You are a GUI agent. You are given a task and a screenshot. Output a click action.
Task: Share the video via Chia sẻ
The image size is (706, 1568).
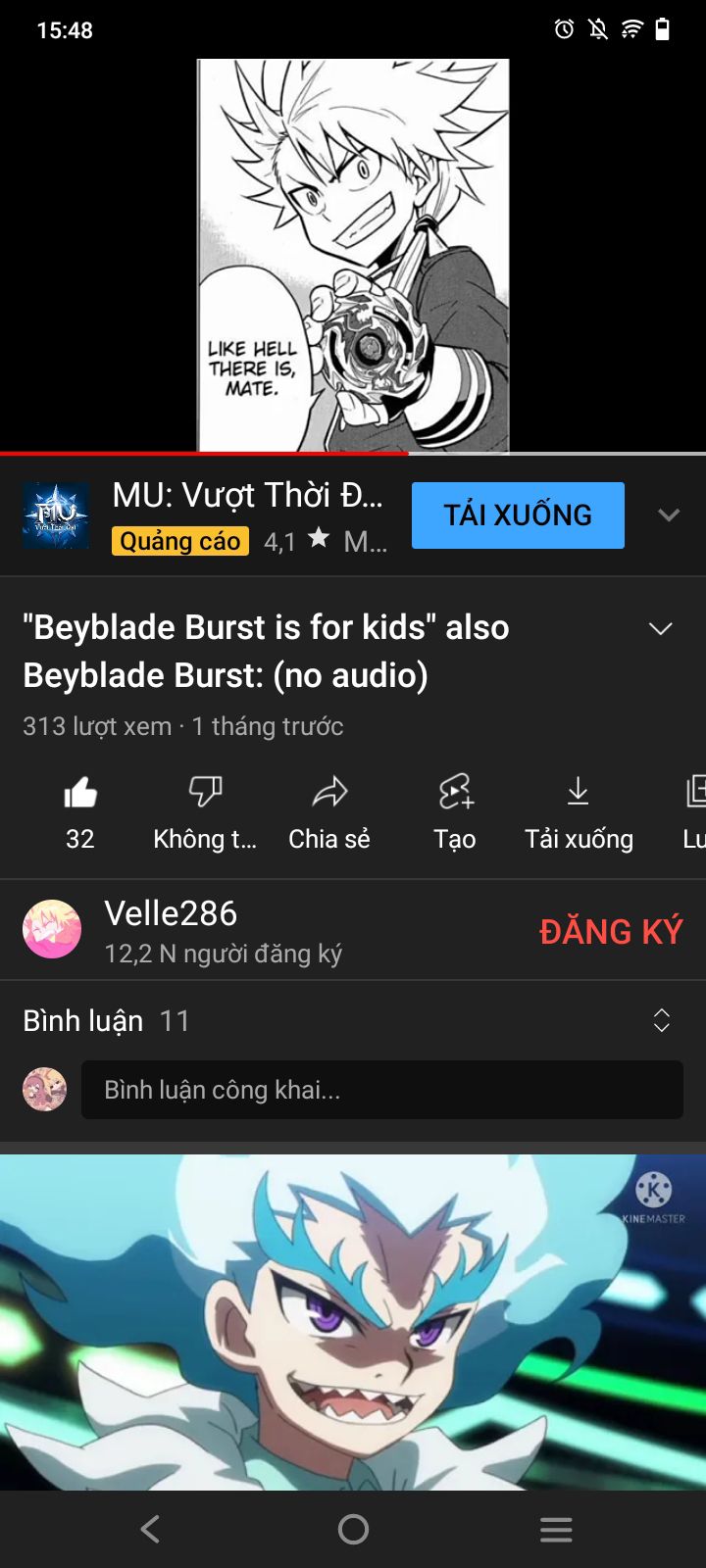(329, 809)
